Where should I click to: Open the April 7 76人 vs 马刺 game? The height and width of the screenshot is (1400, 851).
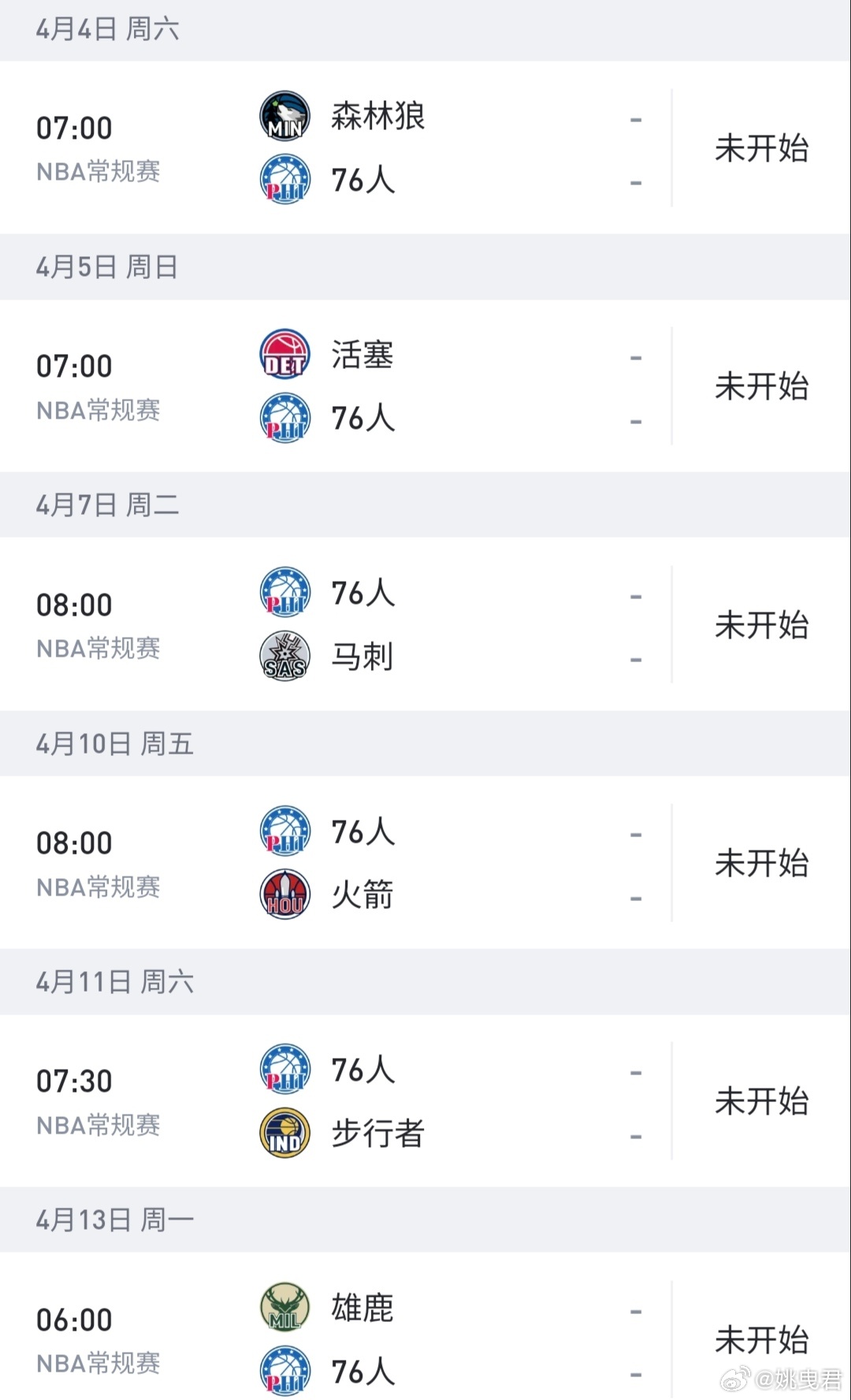(x=425, y=624)
